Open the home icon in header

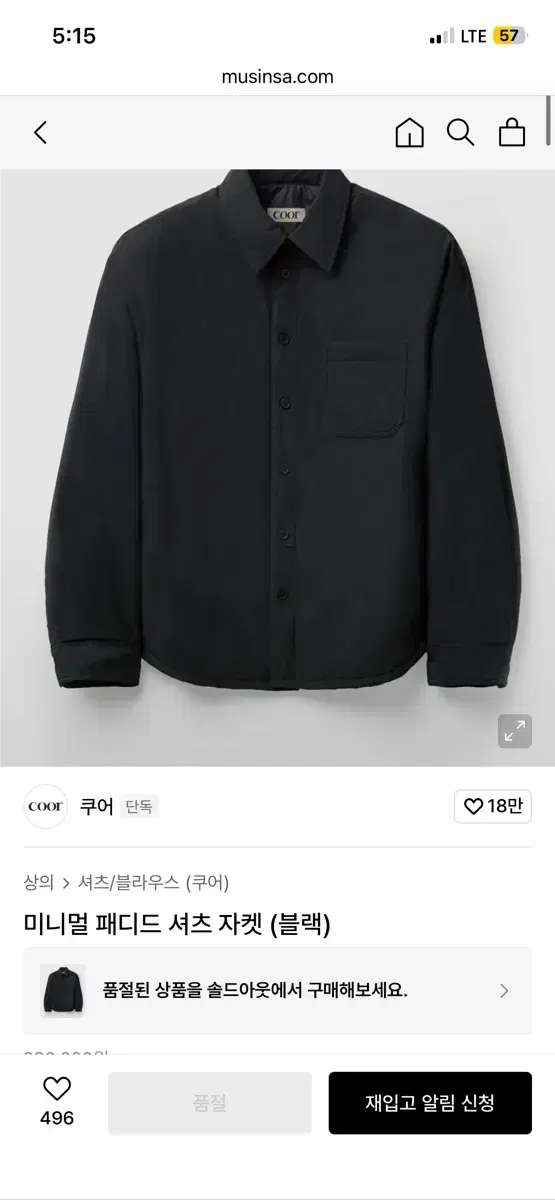click(x=410, y=133)
